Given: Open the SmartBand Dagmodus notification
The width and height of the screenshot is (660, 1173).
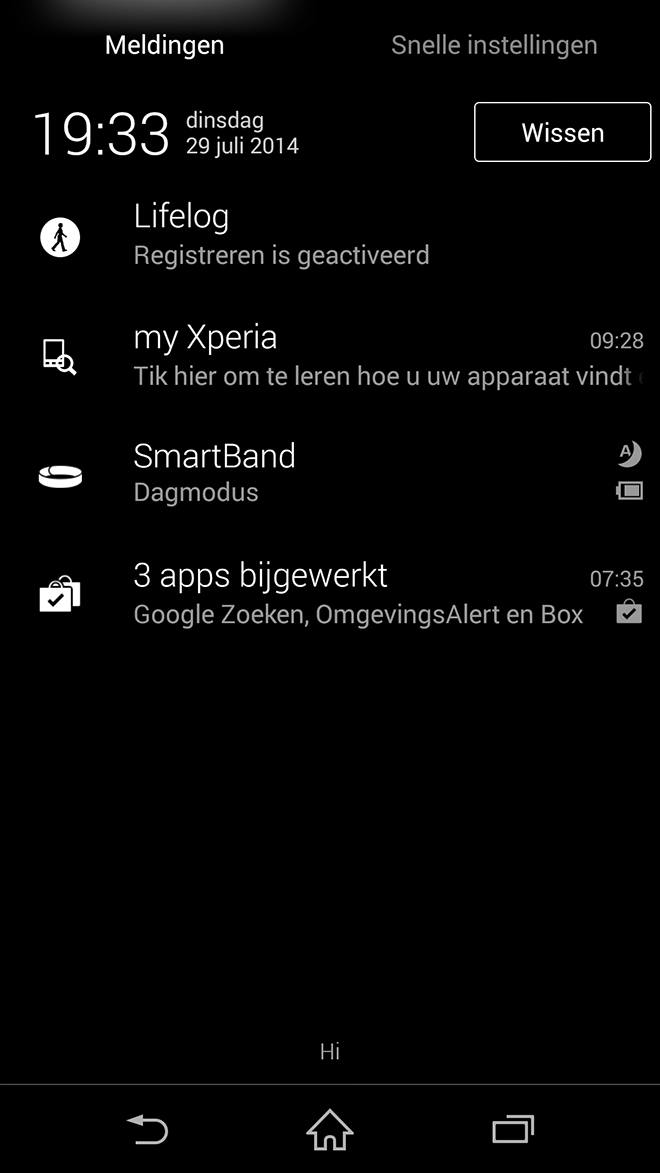Looking at the screenshot, I should 330,475.
